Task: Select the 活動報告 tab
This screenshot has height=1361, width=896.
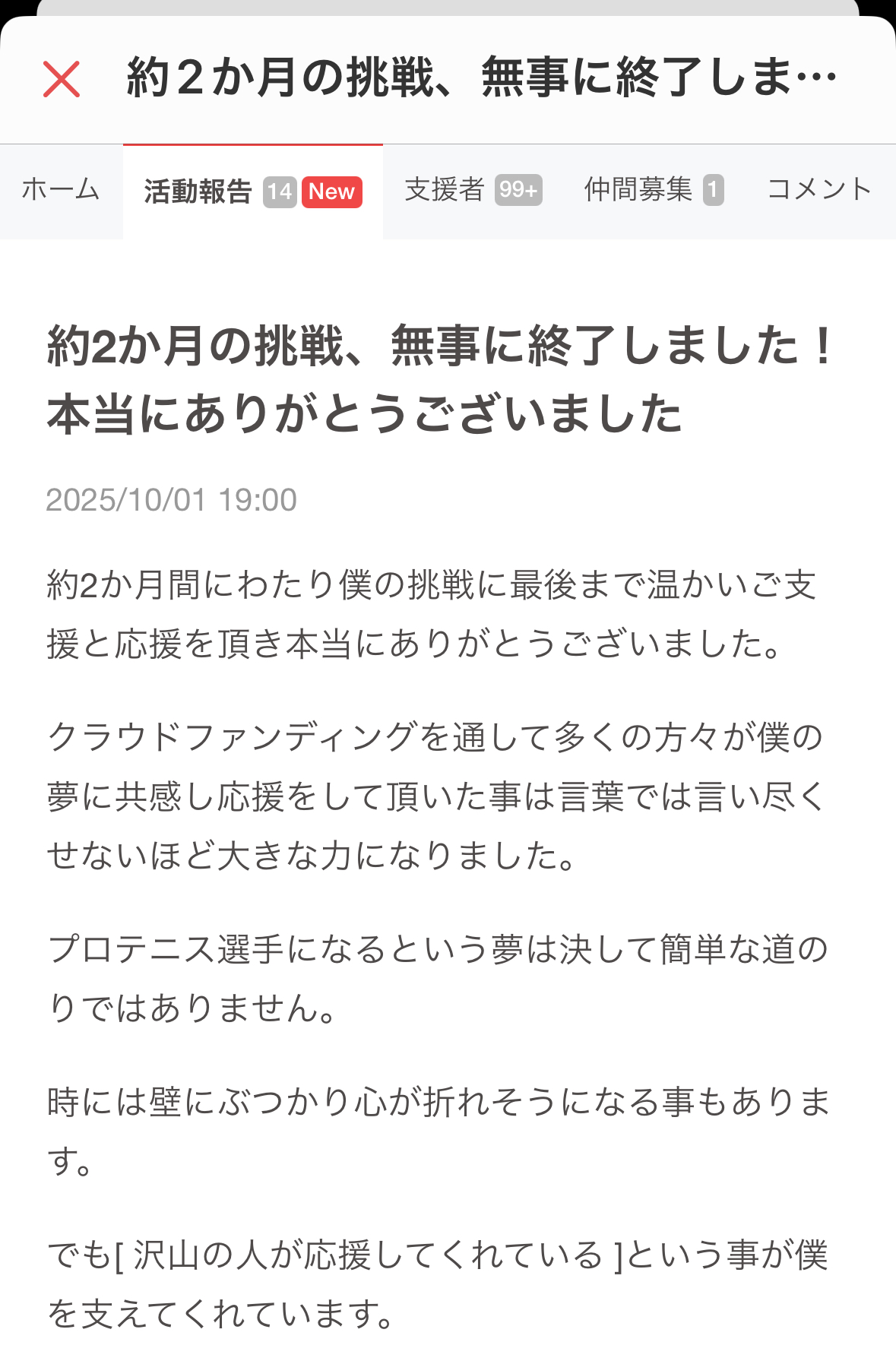Action: coord(252,191)
